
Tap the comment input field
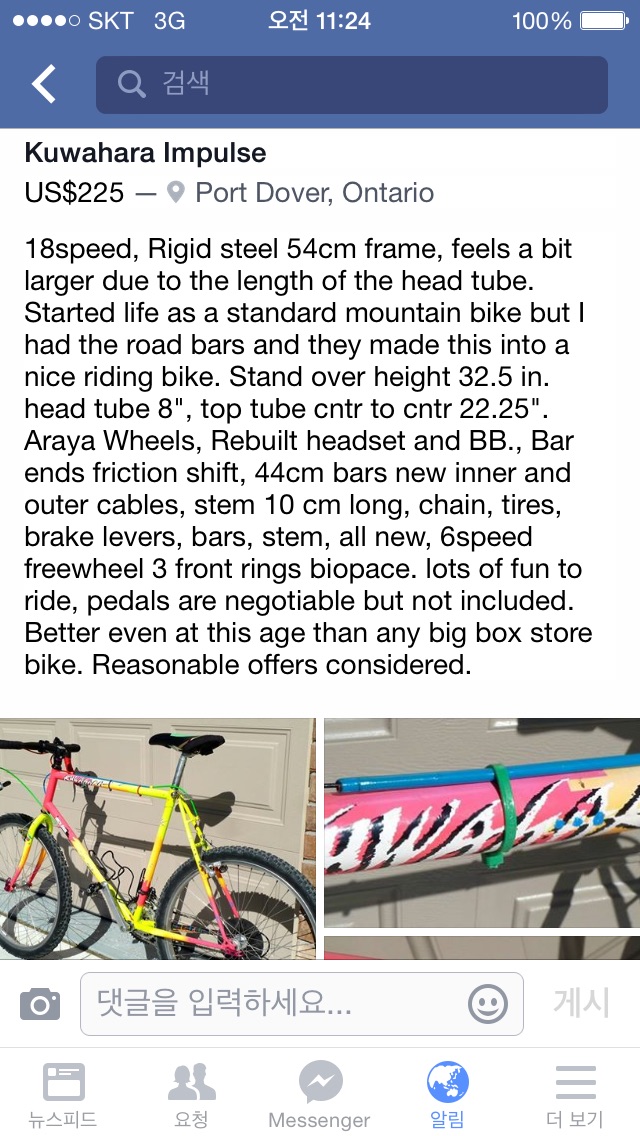coord(275,1003)
